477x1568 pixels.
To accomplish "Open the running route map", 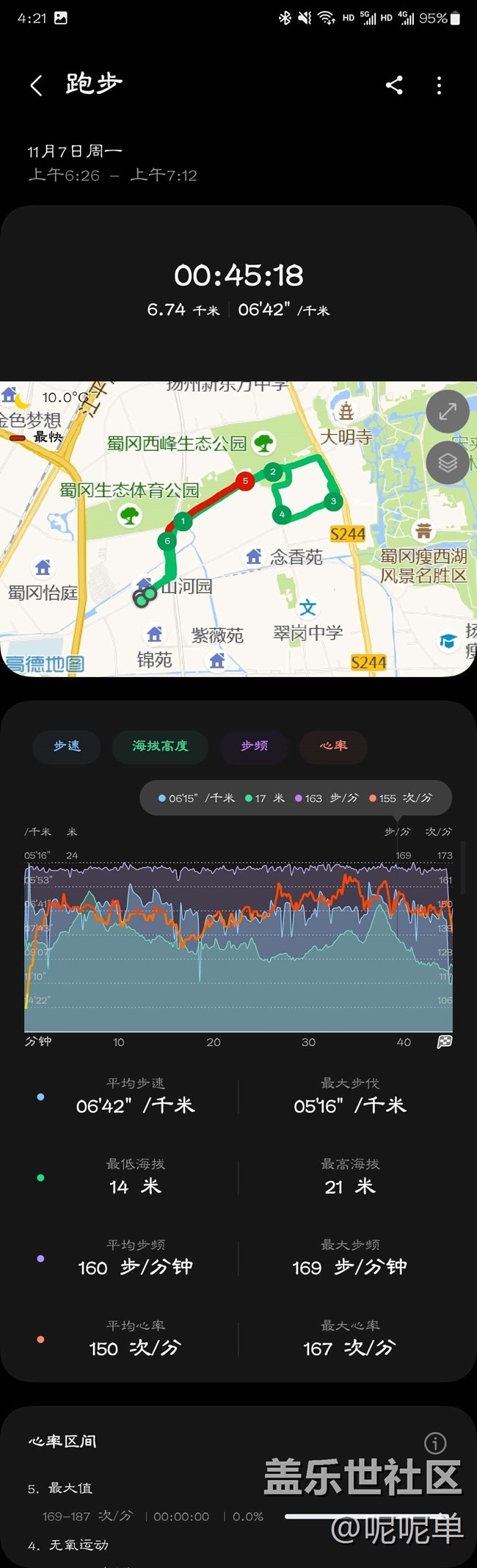I will 238,529.
